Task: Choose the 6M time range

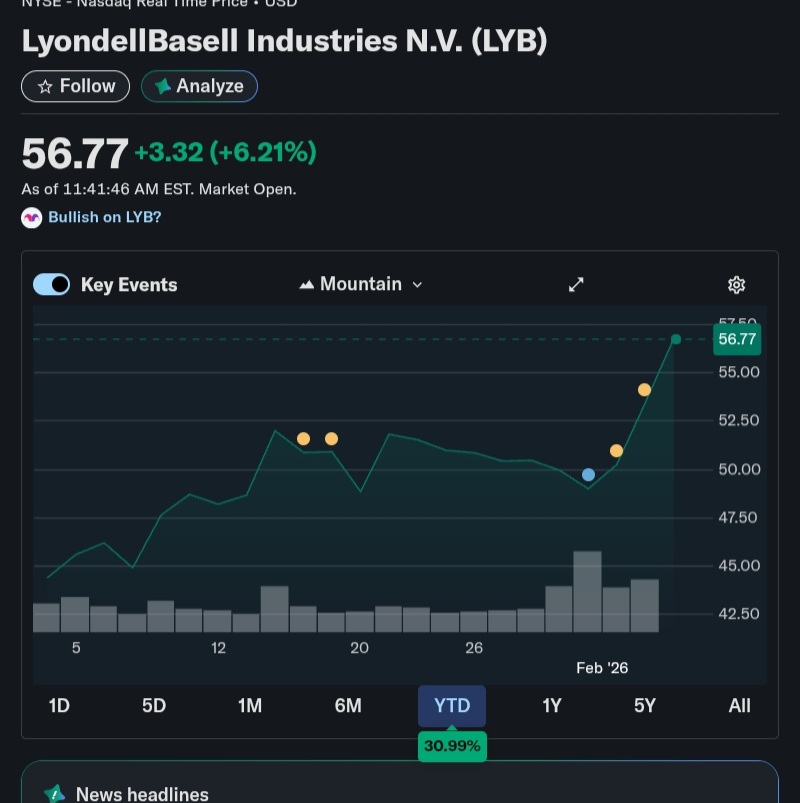Action: pos(348,706)
